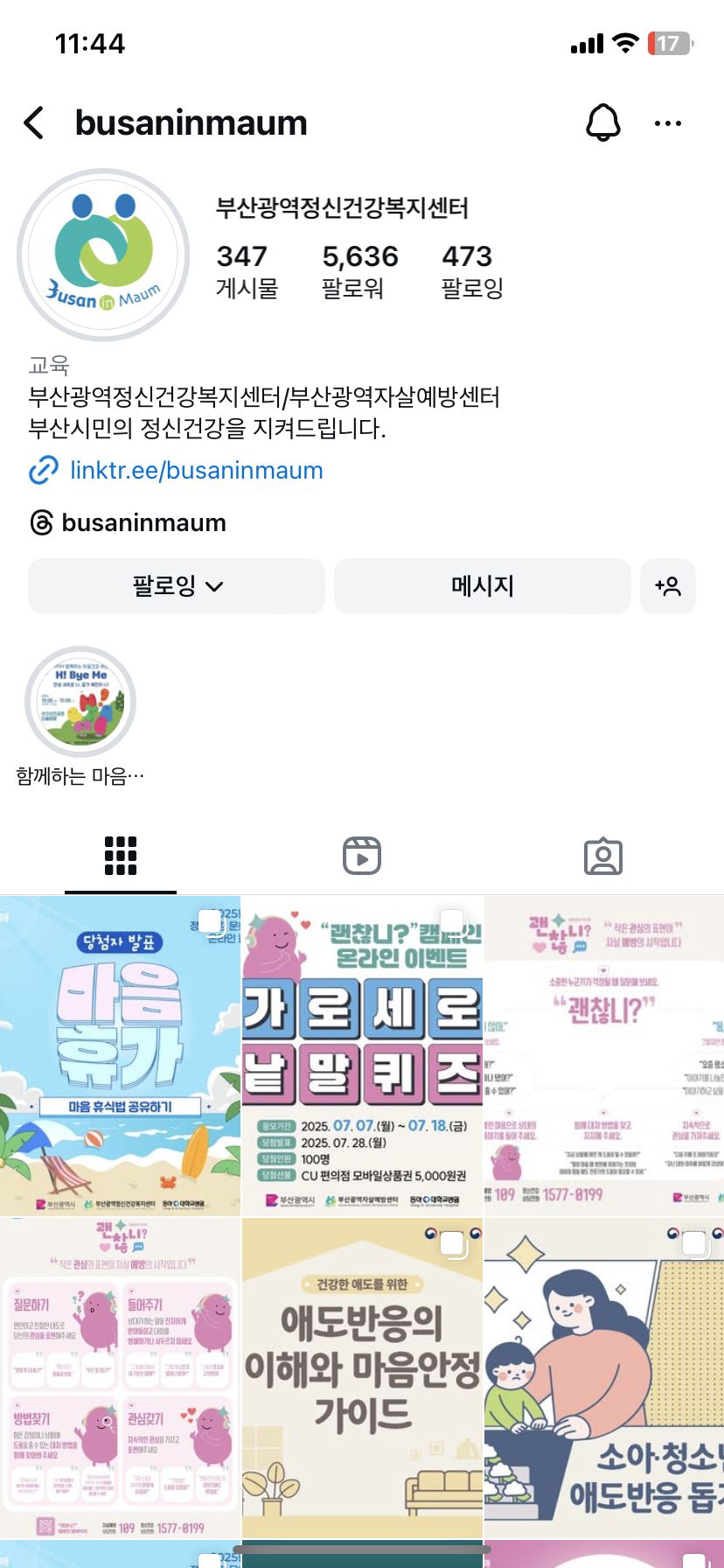Open busaninmaum Threads profile

click(143, 523)
